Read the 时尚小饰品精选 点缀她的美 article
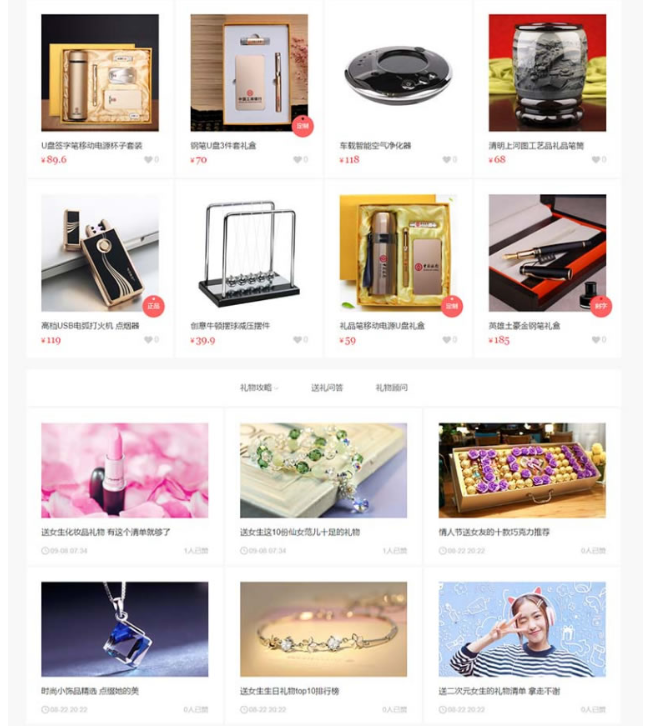The height and width of the screenshot is (726, 649). pos(124,629)
